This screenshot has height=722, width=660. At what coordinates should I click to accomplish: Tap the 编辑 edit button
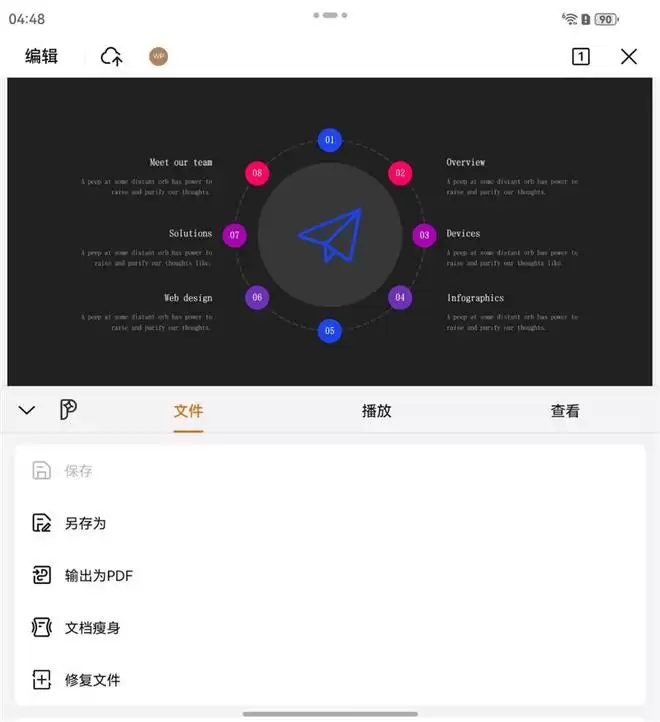coord(42,57)
